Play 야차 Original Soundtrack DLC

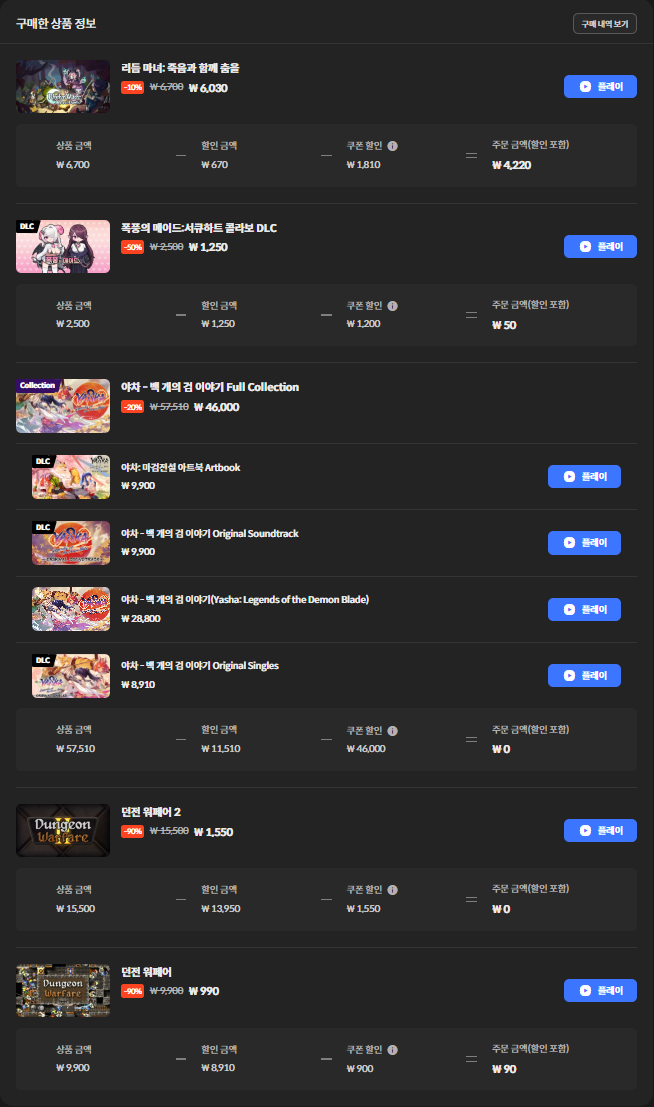pyautogui.click(x=584, y=543)
